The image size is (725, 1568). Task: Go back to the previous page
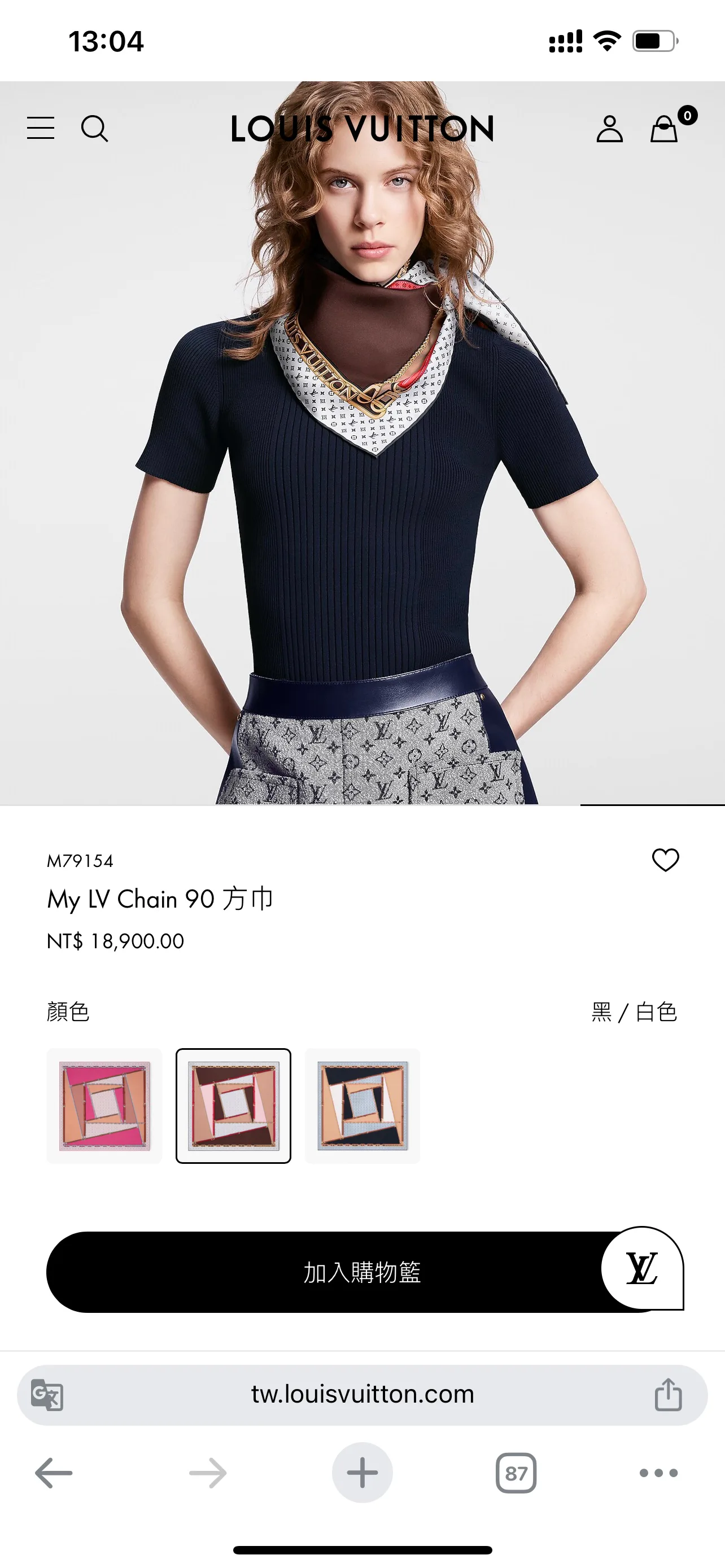54,1473
